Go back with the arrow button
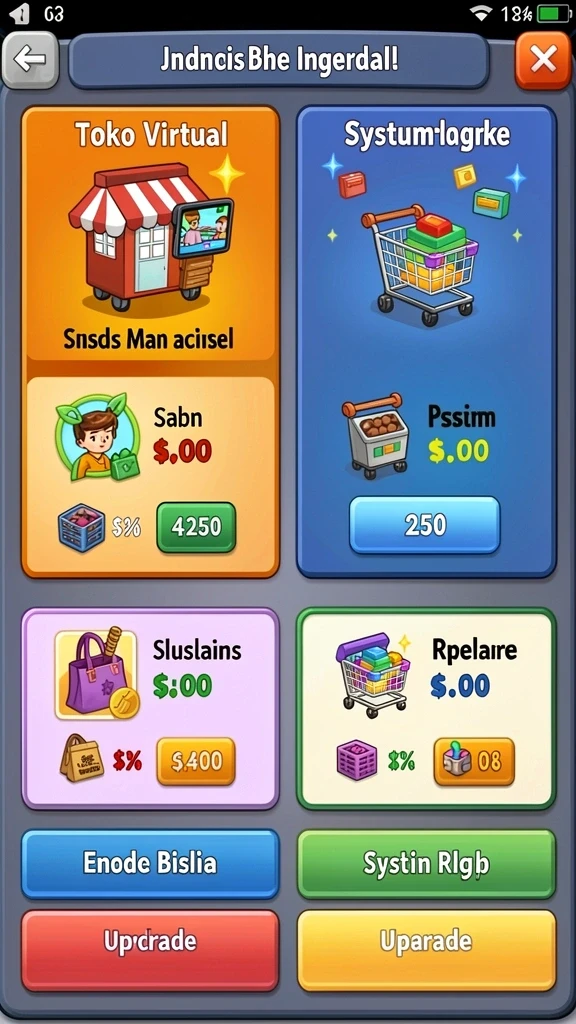576x1024 pixels. point(30,61)
